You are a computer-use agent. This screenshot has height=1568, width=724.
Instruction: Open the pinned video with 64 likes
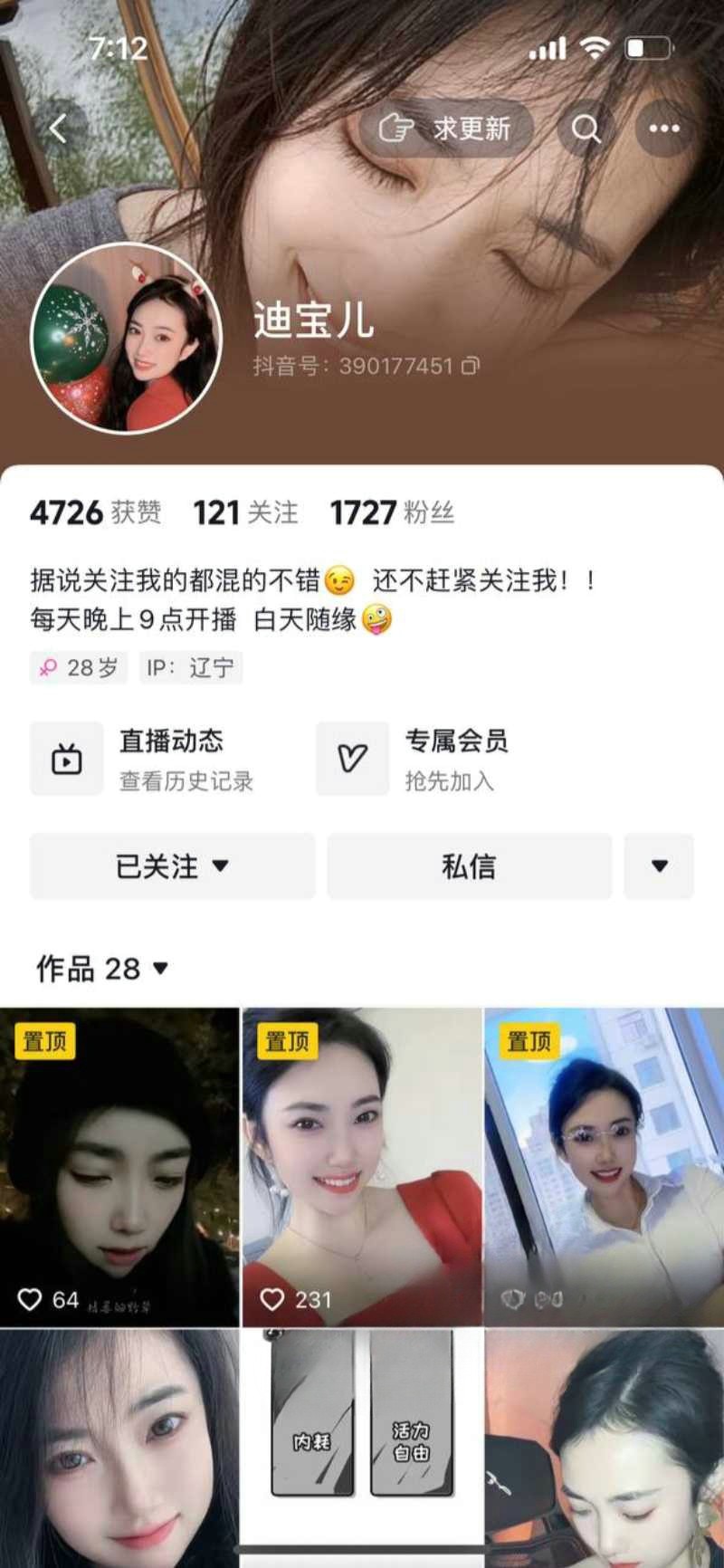pos(119,1168)
